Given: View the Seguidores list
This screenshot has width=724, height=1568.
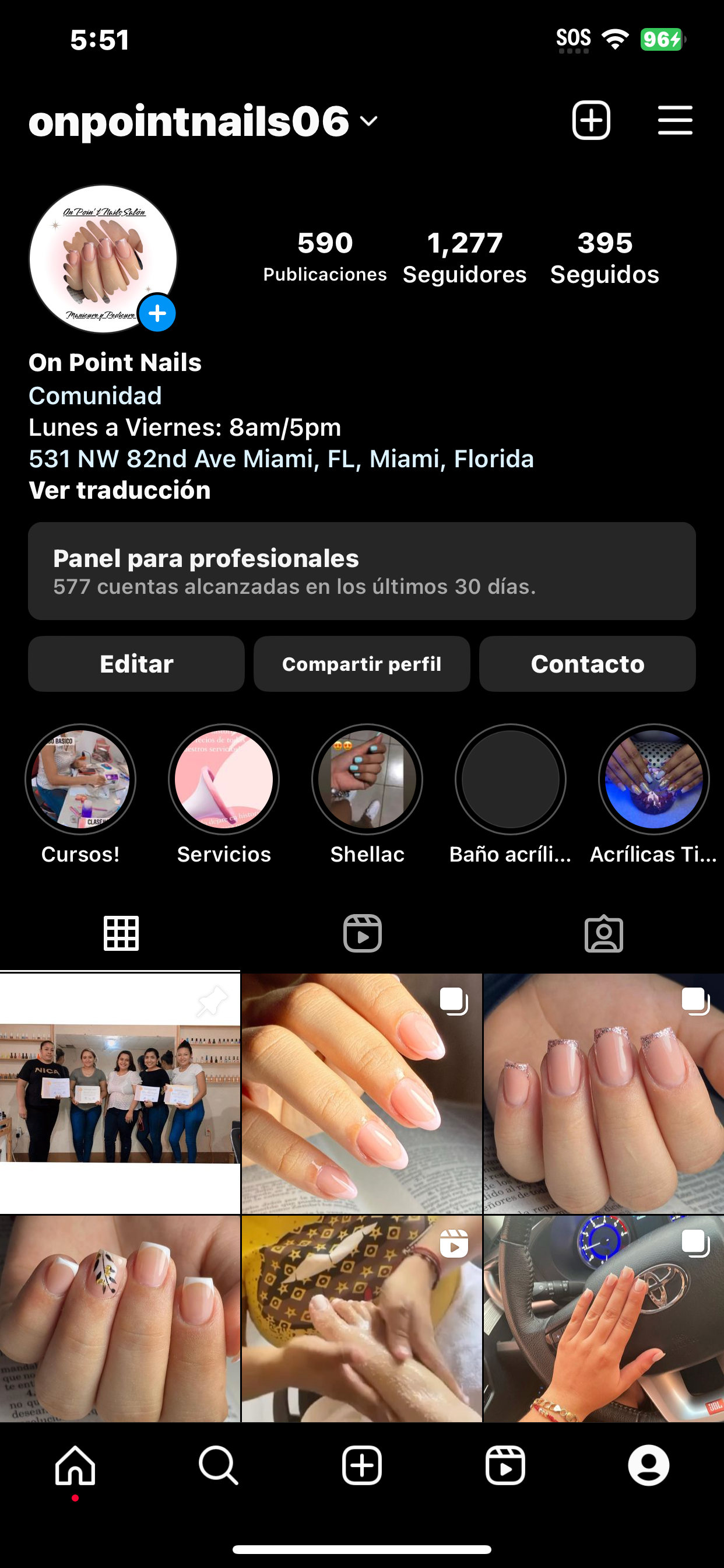Looking at the screenshot, I should pos(464,258).
